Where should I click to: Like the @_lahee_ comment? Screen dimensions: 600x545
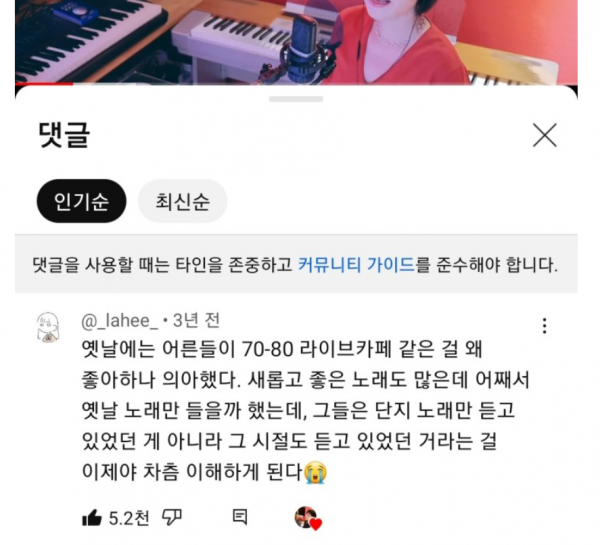pos(92,517)
